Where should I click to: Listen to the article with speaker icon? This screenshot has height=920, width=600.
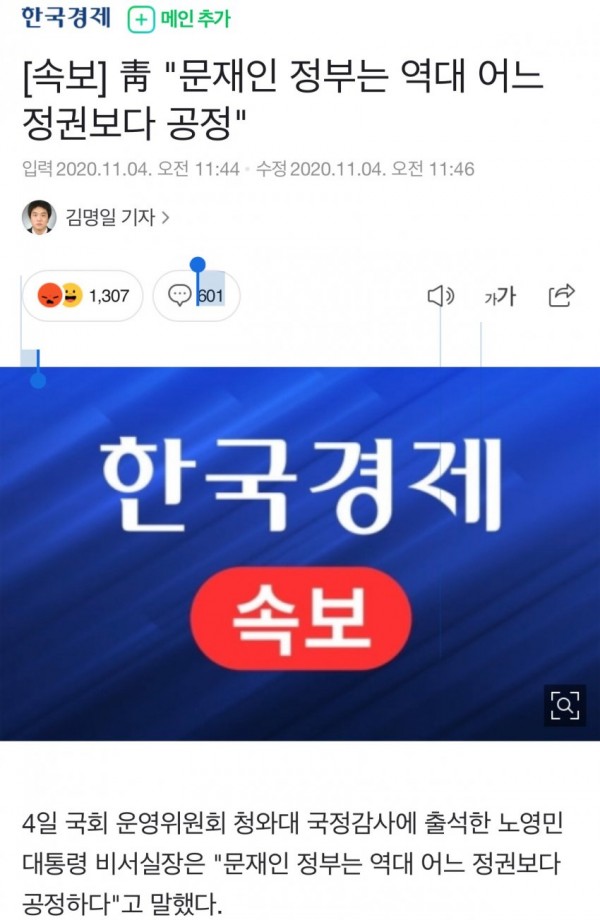pyautogui.click(x=440, y=296)
